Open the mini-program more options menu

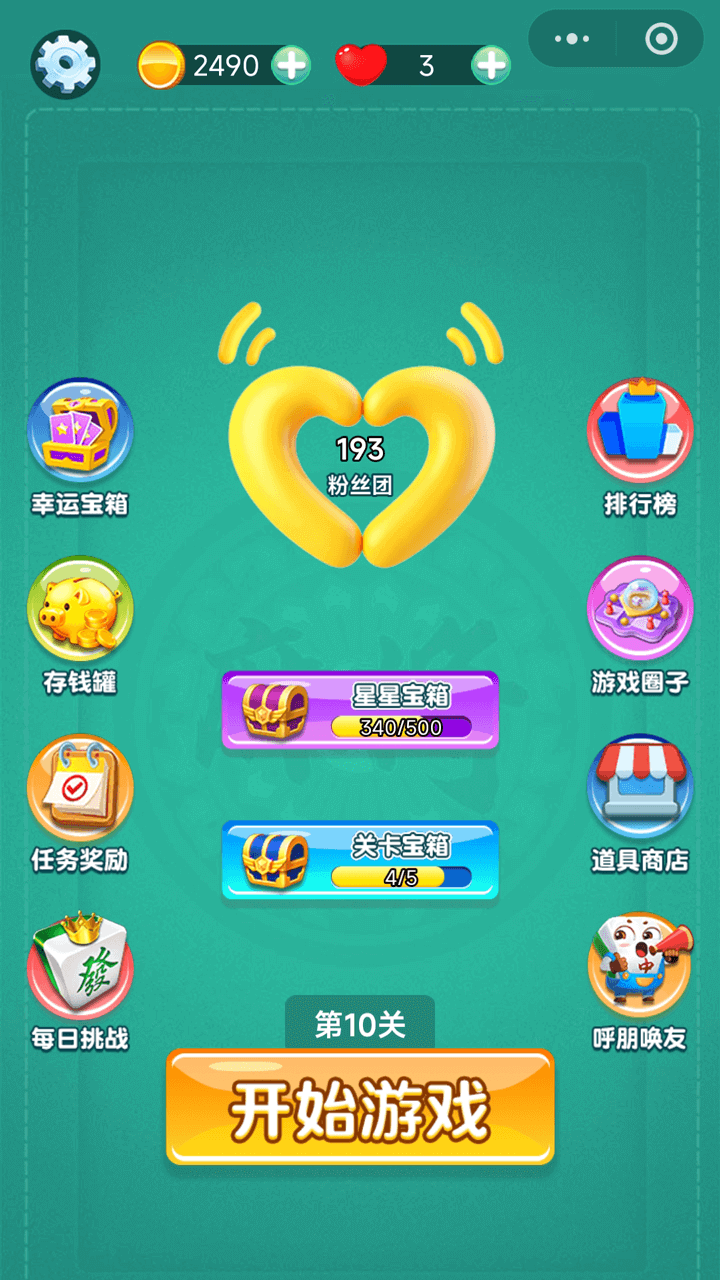[570, 38]
